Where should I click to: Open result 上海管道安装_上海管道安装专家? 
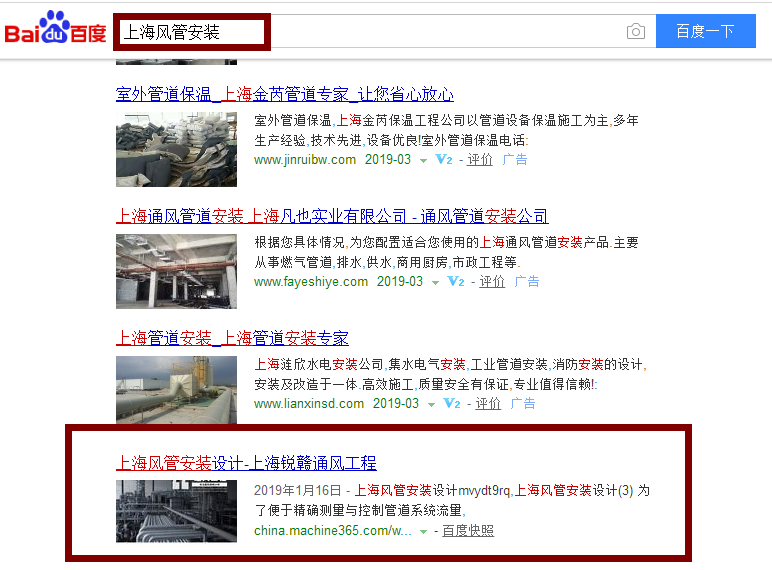(x=233, y=338)
